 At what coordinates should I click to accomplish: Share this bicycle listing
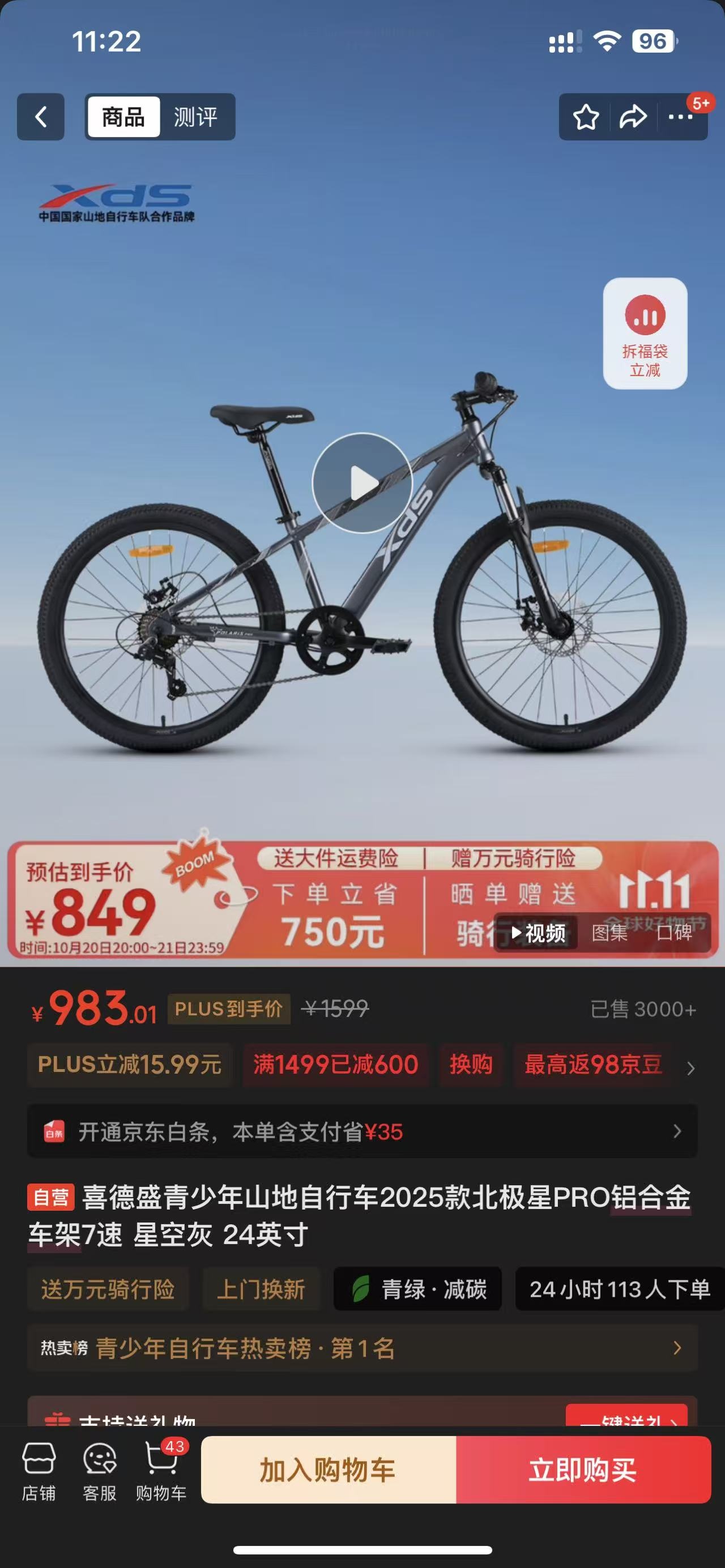pyautogui.click(x=633, y=117)
